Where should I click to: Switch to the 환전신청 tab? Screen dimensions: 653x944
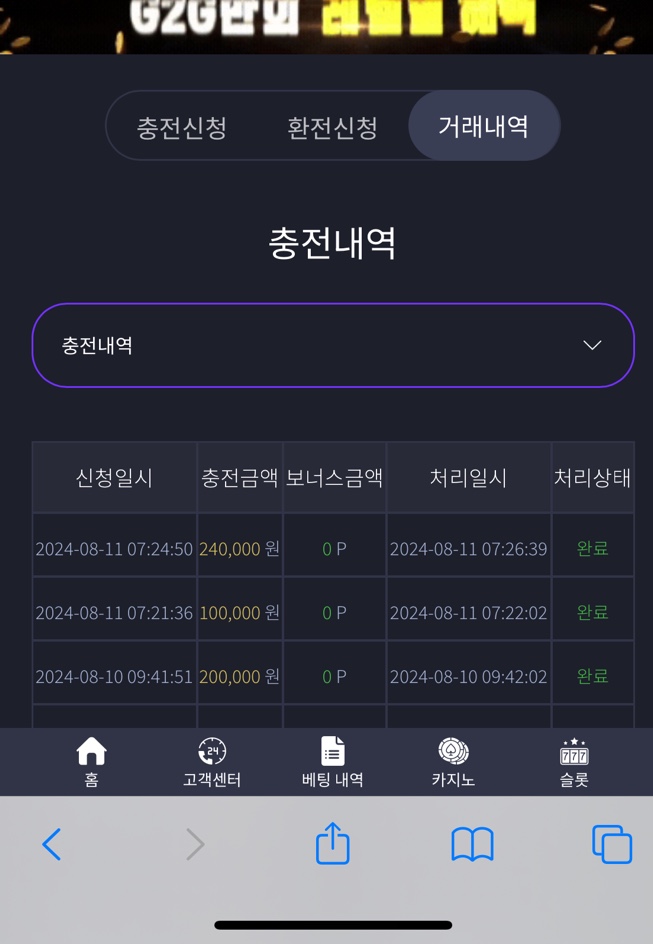coord(332,127)
